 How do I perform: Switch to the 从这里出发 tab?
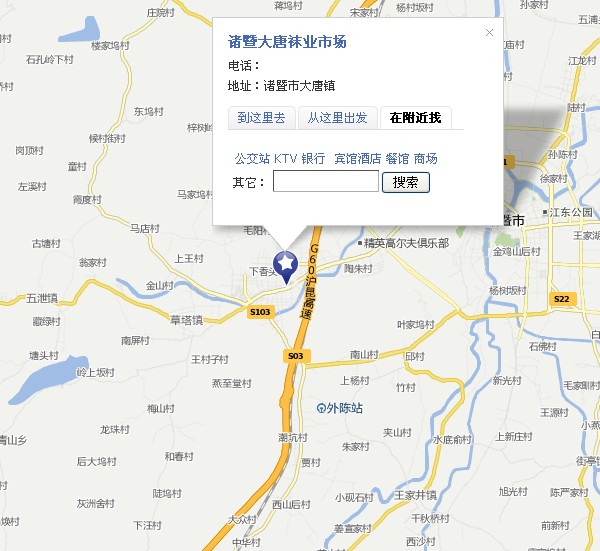(x=337, y=117)
